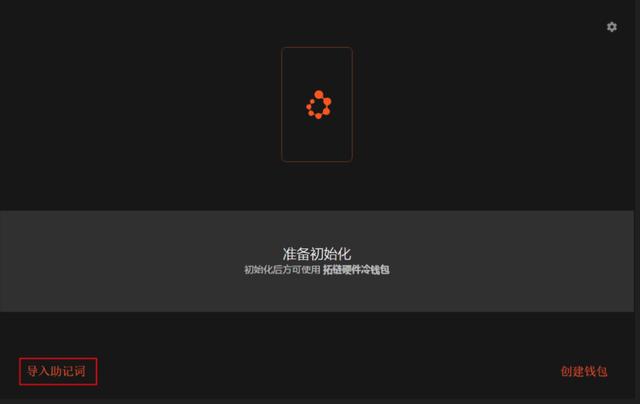
Task: Open the settings gear icon
Action: coord(612,27)
